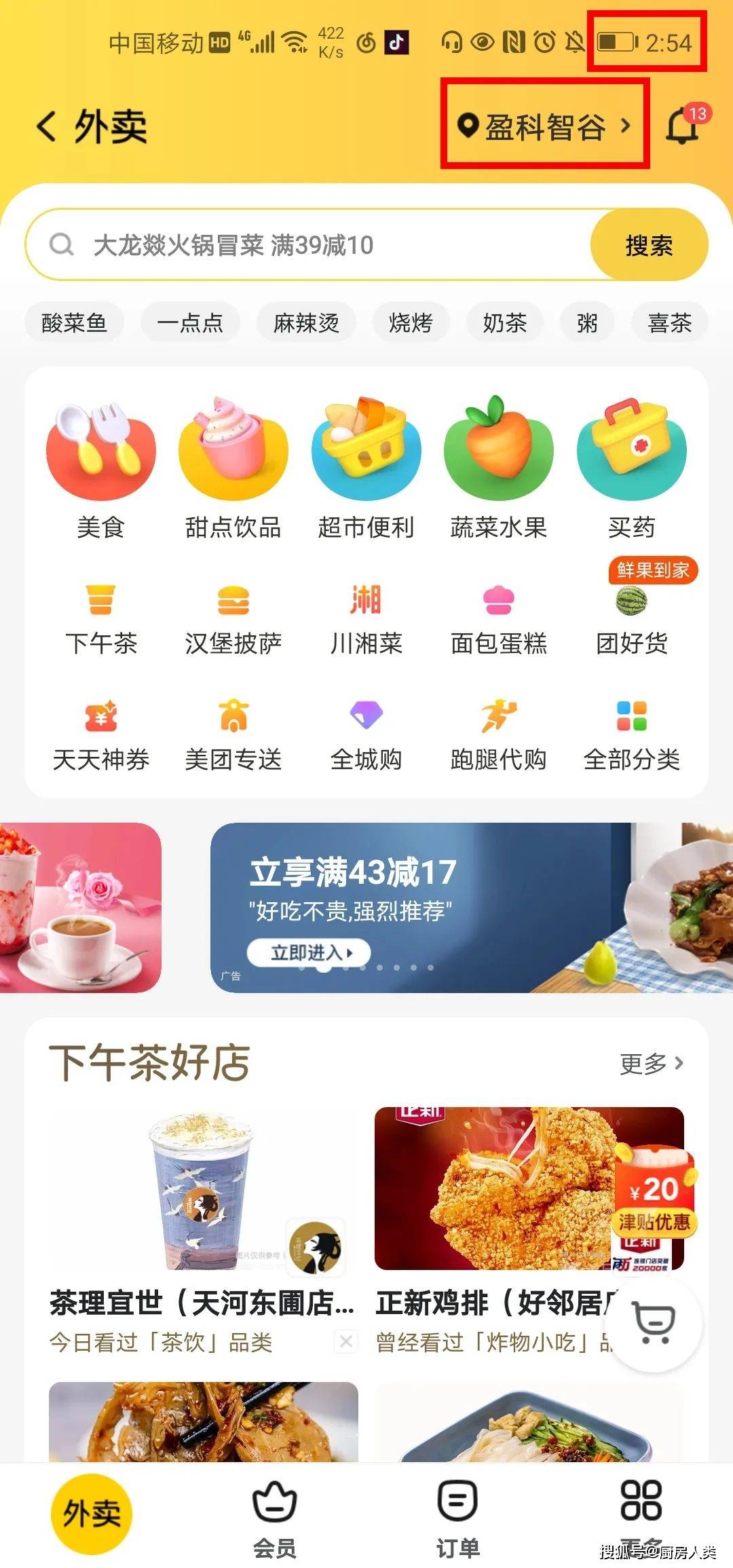Open the 甜点饮品 category
Image resolution: width=733 pixels, height=1568 pixels.
pos(233,470)
